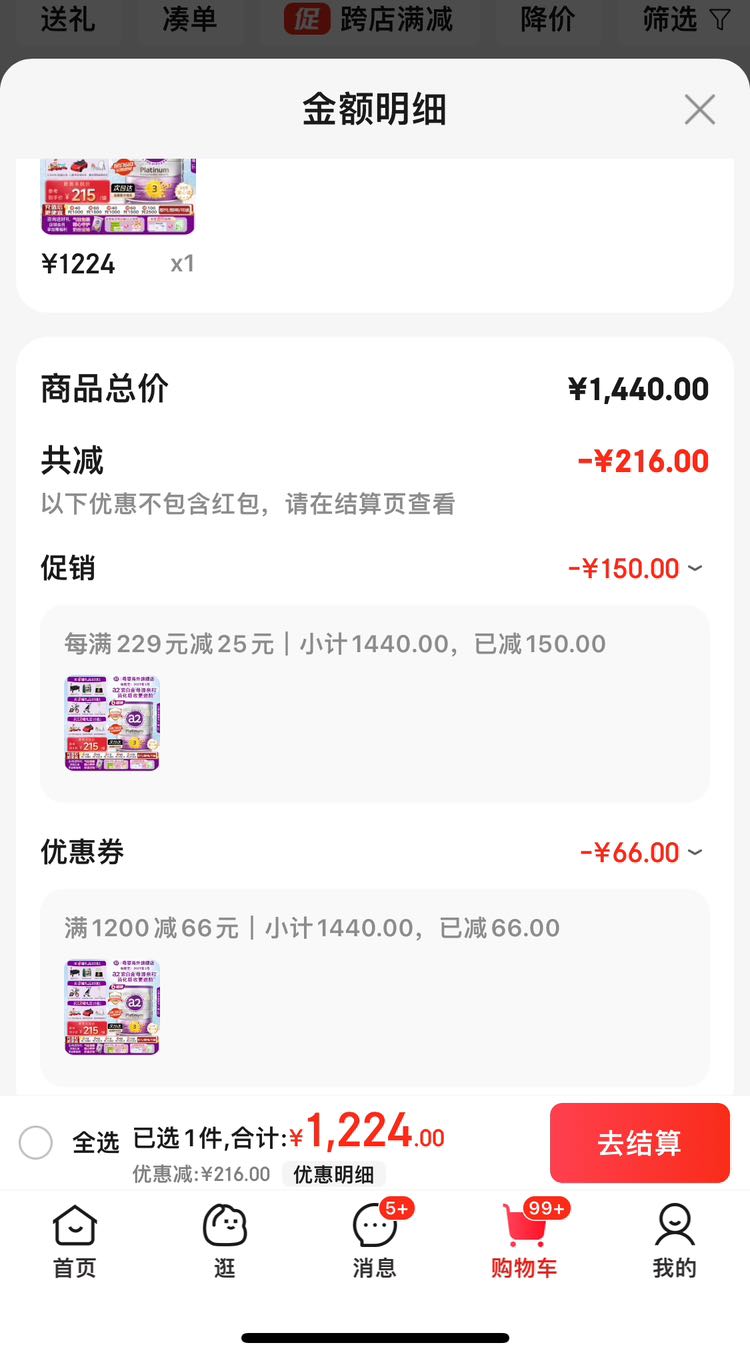Image resolution: width=750 pixels, height=1359 pixels.
Task: Select the 降价 filter
Action: tap(548, 19)
